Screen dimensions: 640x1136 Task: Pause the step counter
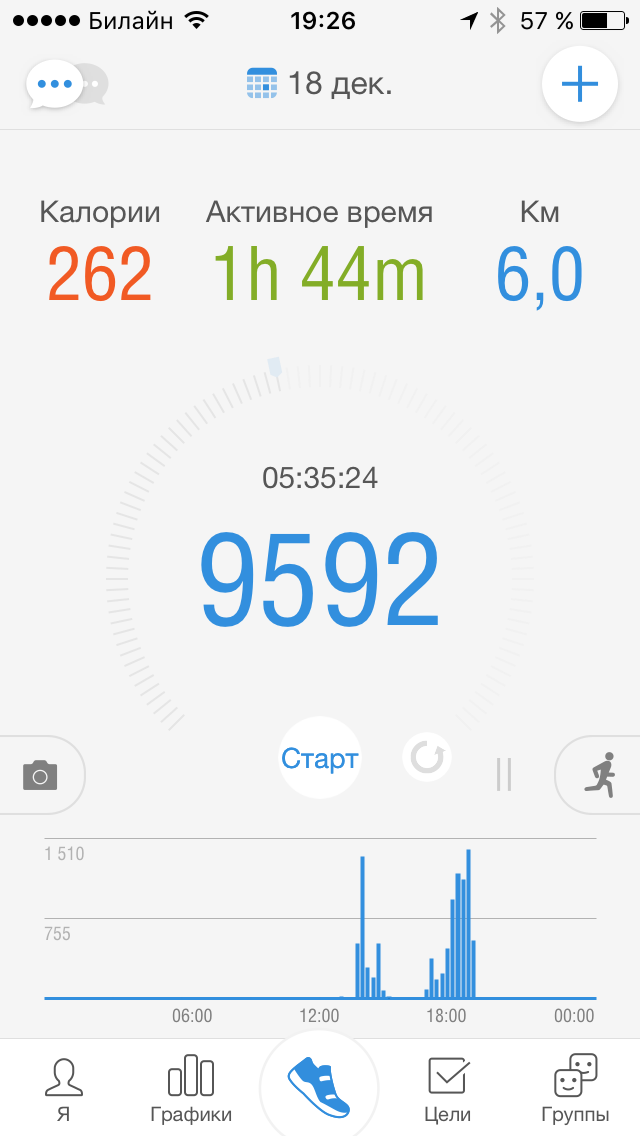pyautogui.click(x=504, y=774)
